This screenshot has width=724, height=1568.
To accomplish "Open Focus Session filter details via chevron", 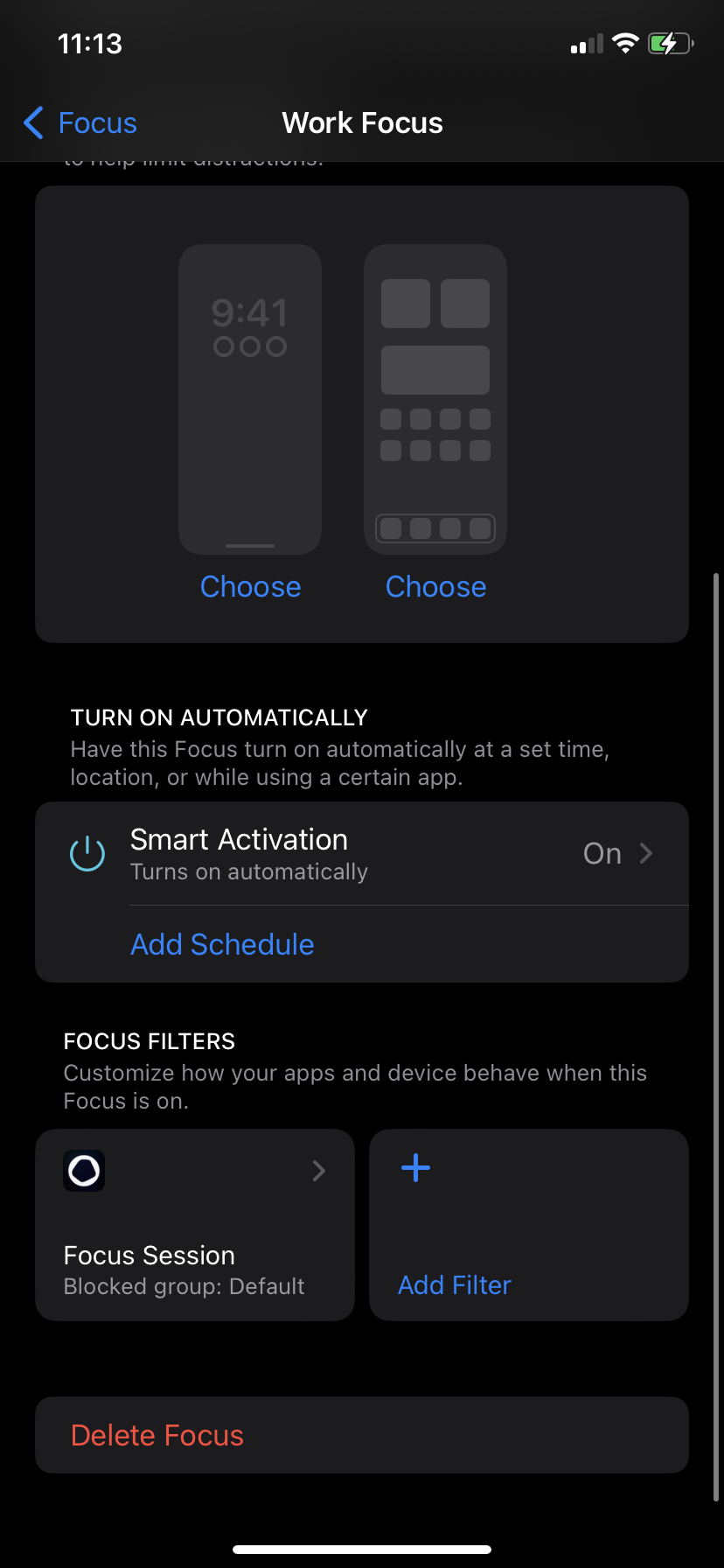I will pyautogui.click(x=318, y=1170).
